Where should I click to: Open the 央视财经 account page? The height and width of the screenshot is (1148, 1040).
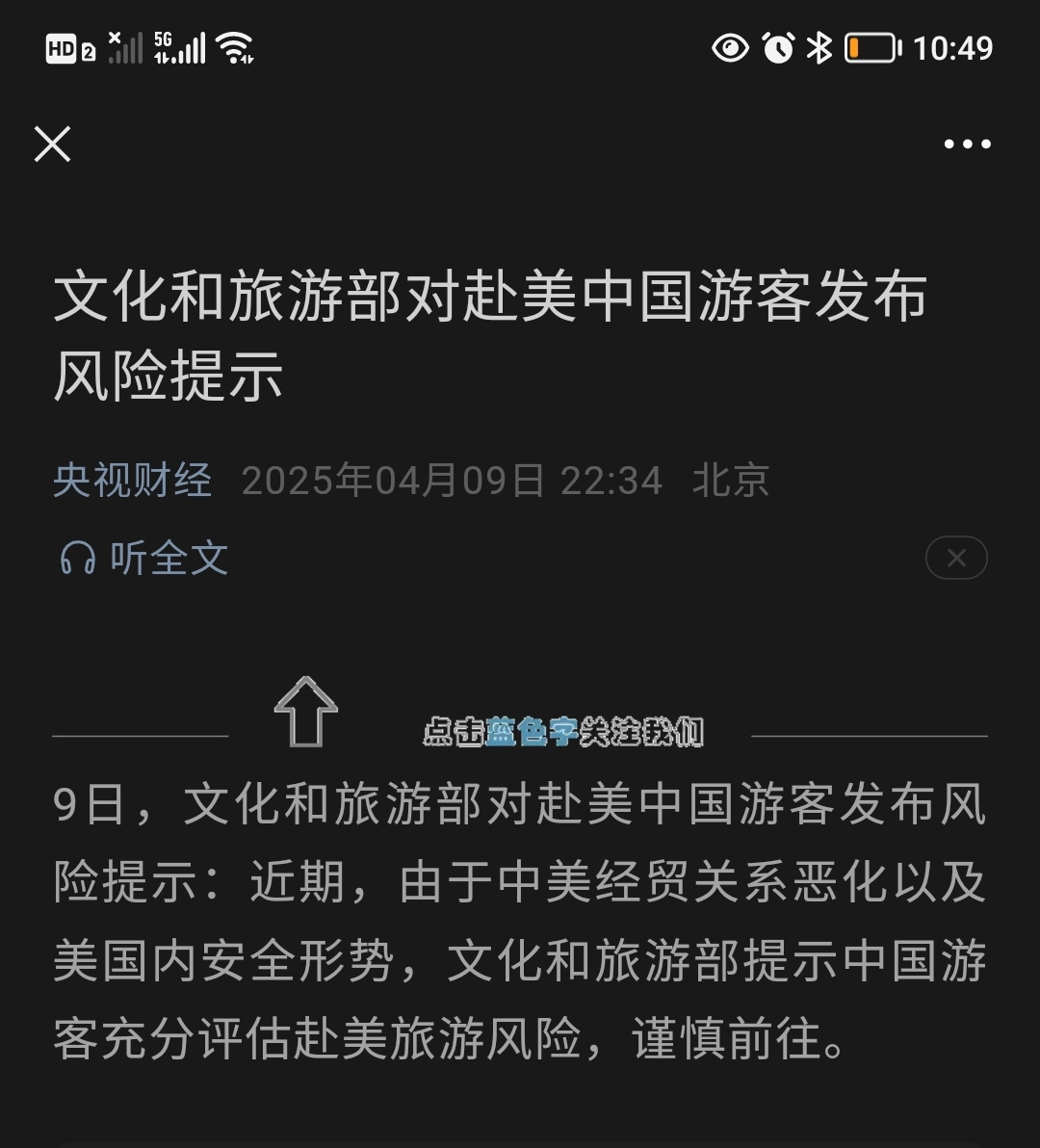132,480
